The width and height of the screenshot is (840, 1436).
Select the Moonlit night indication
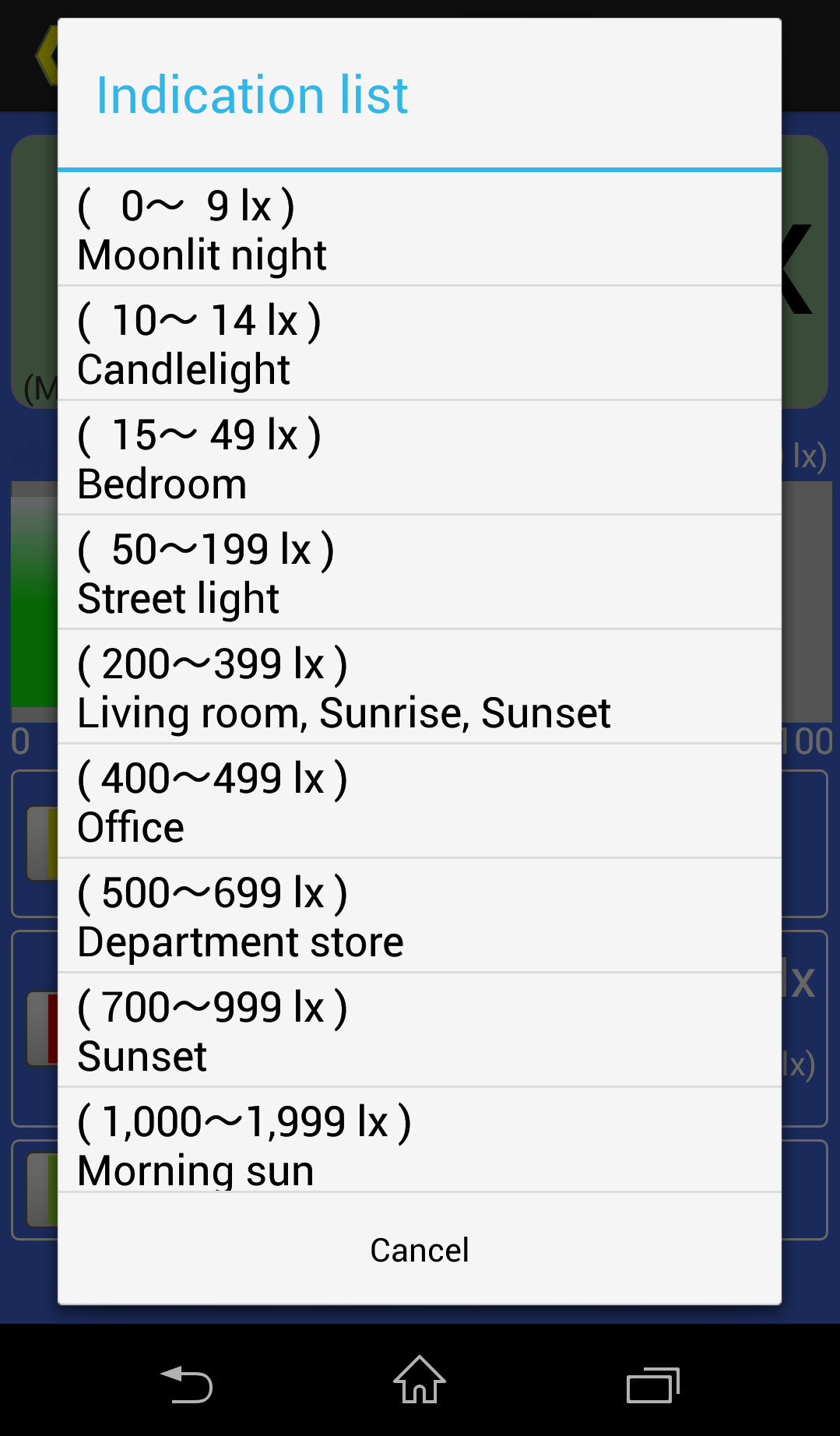[419, 230]
